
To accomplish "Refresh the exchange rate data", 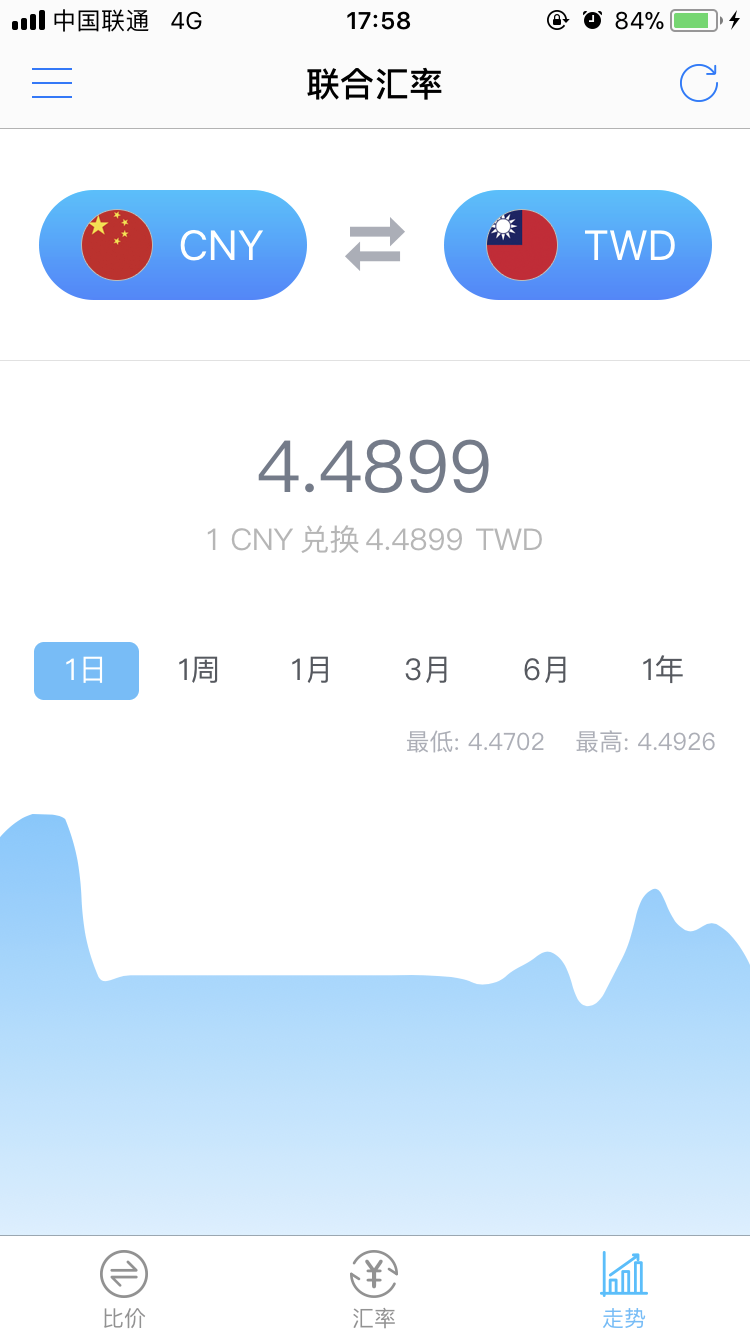I will 698,83.
